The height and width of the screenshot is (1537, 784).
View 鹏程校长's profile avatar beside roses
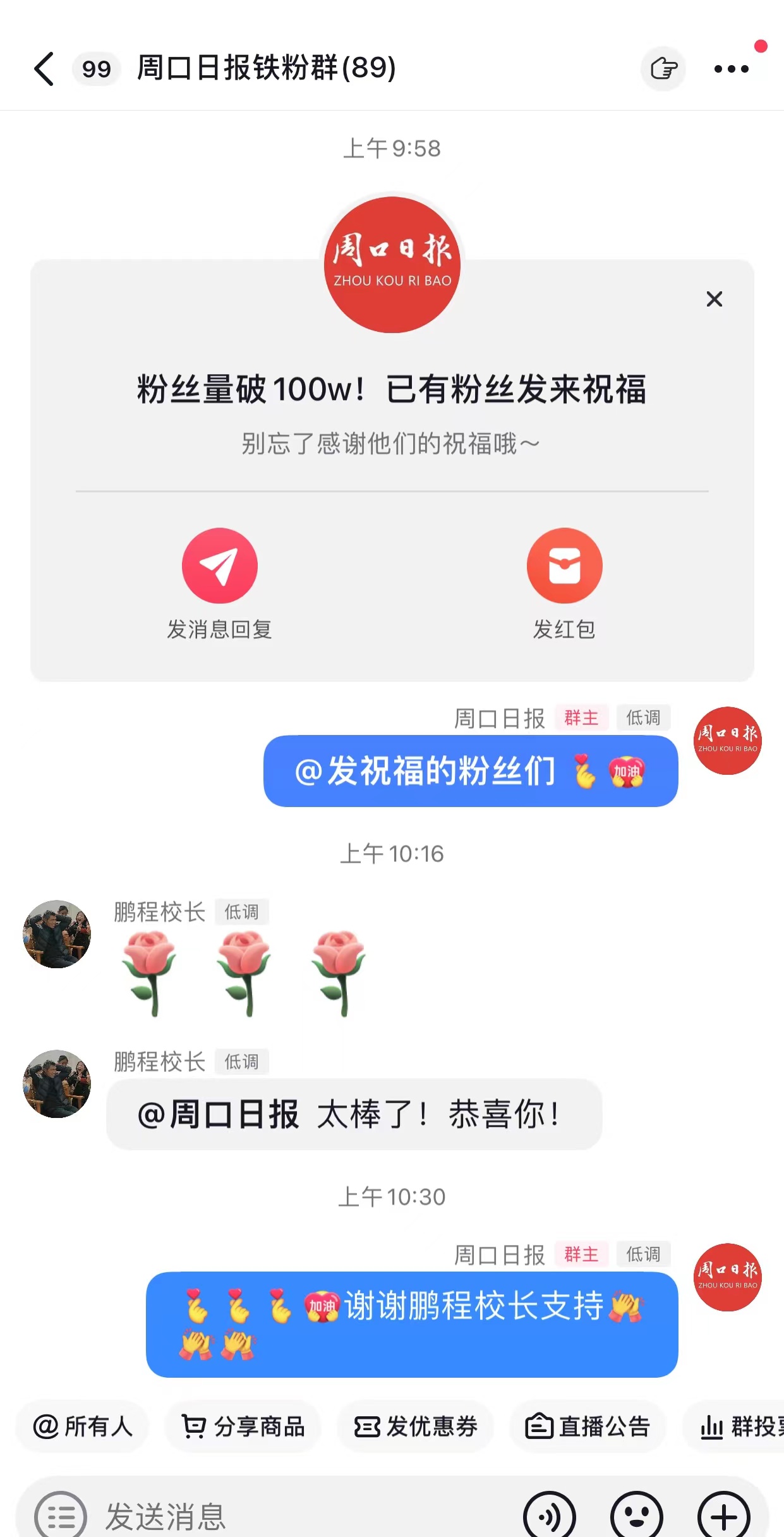(57, 933)
